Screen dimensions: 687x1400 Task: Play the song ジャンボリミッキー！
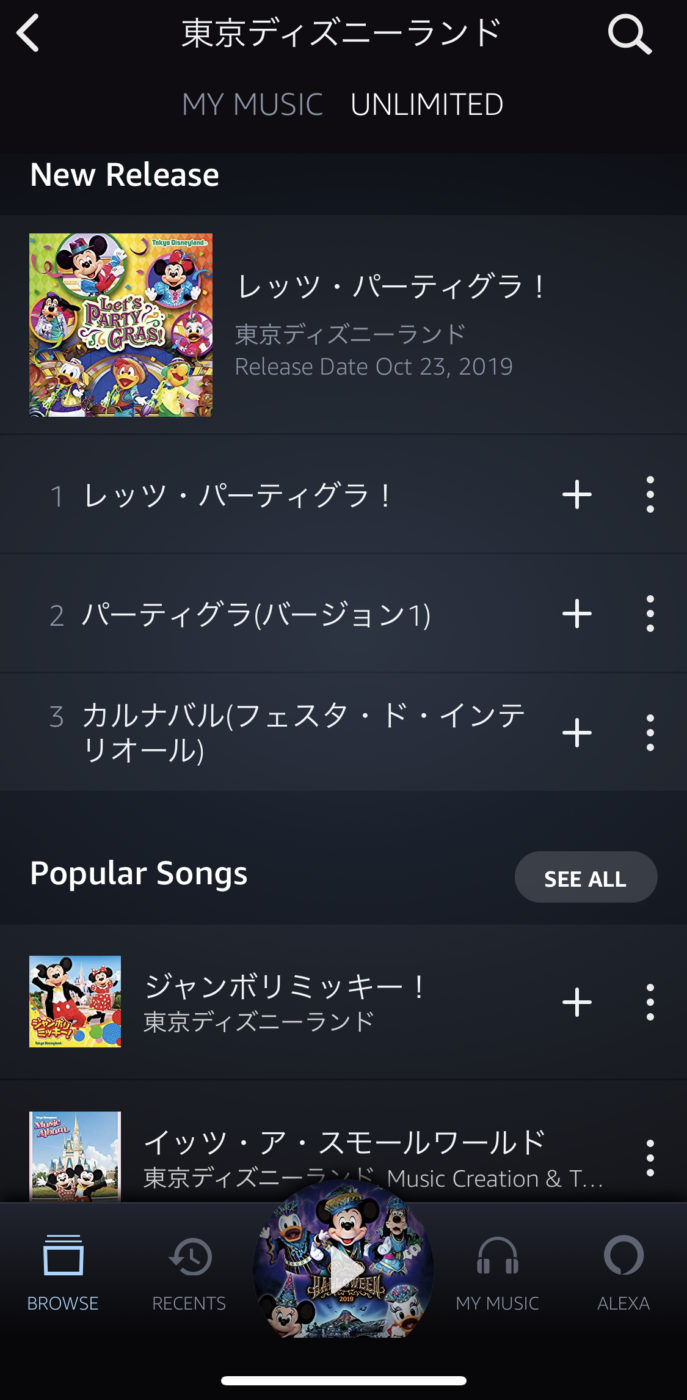285,1001
